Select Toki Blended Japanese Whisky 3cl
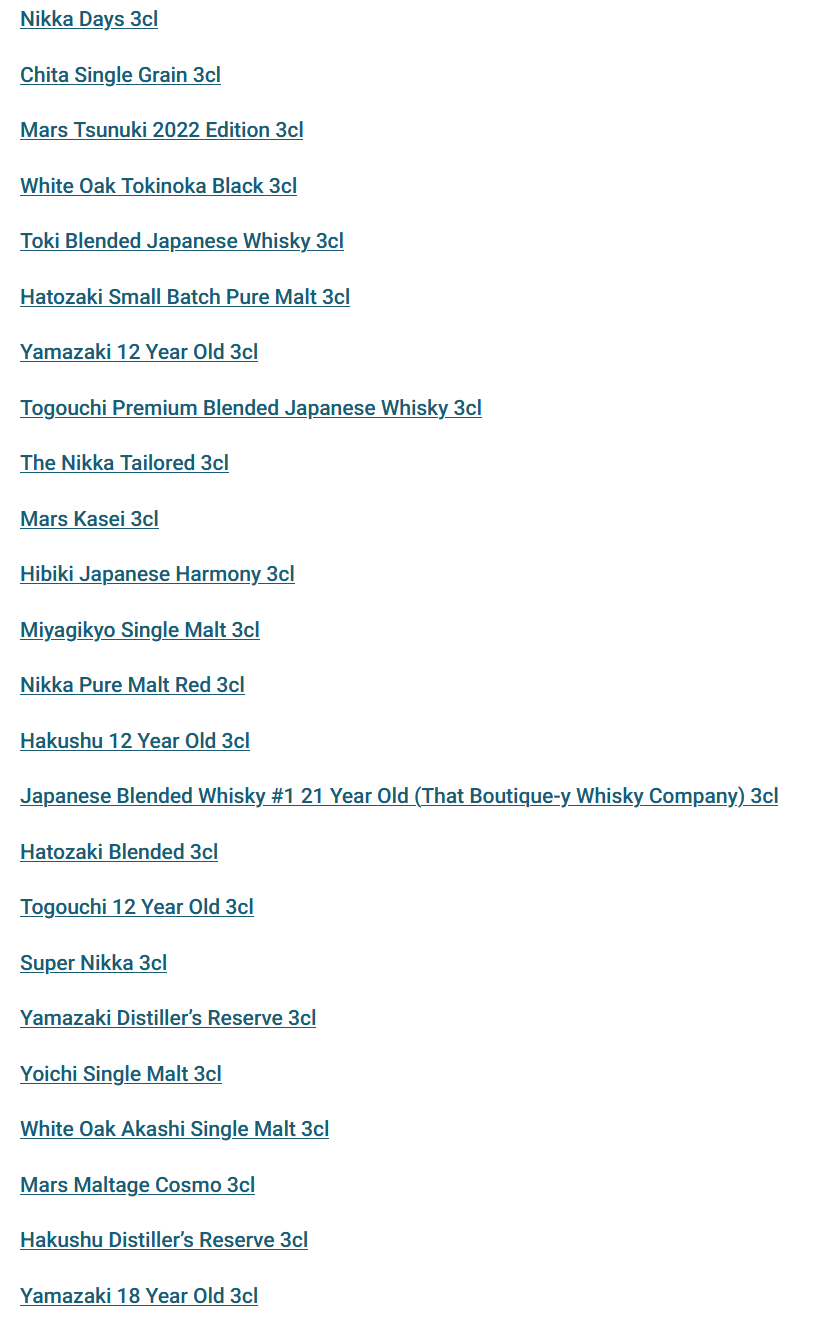 (181, 241)
